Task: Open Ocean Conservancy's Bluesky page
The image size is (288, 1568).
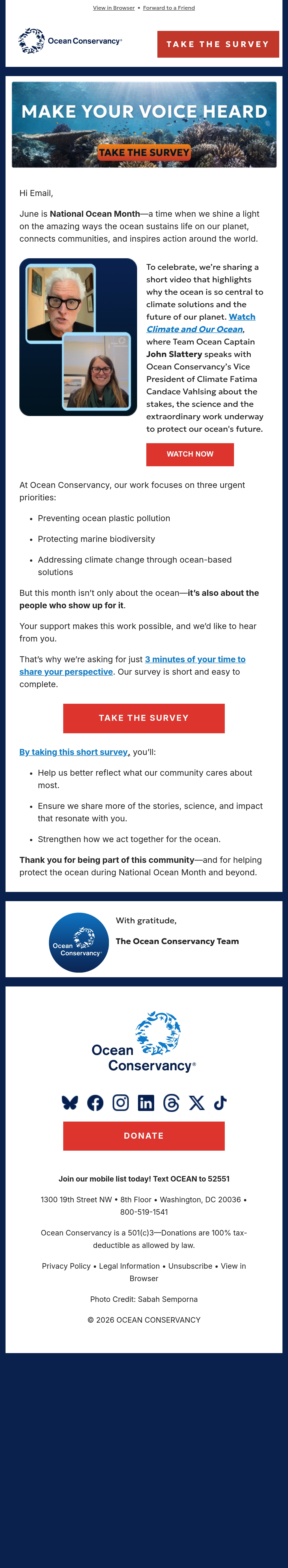Action: 70,1102
